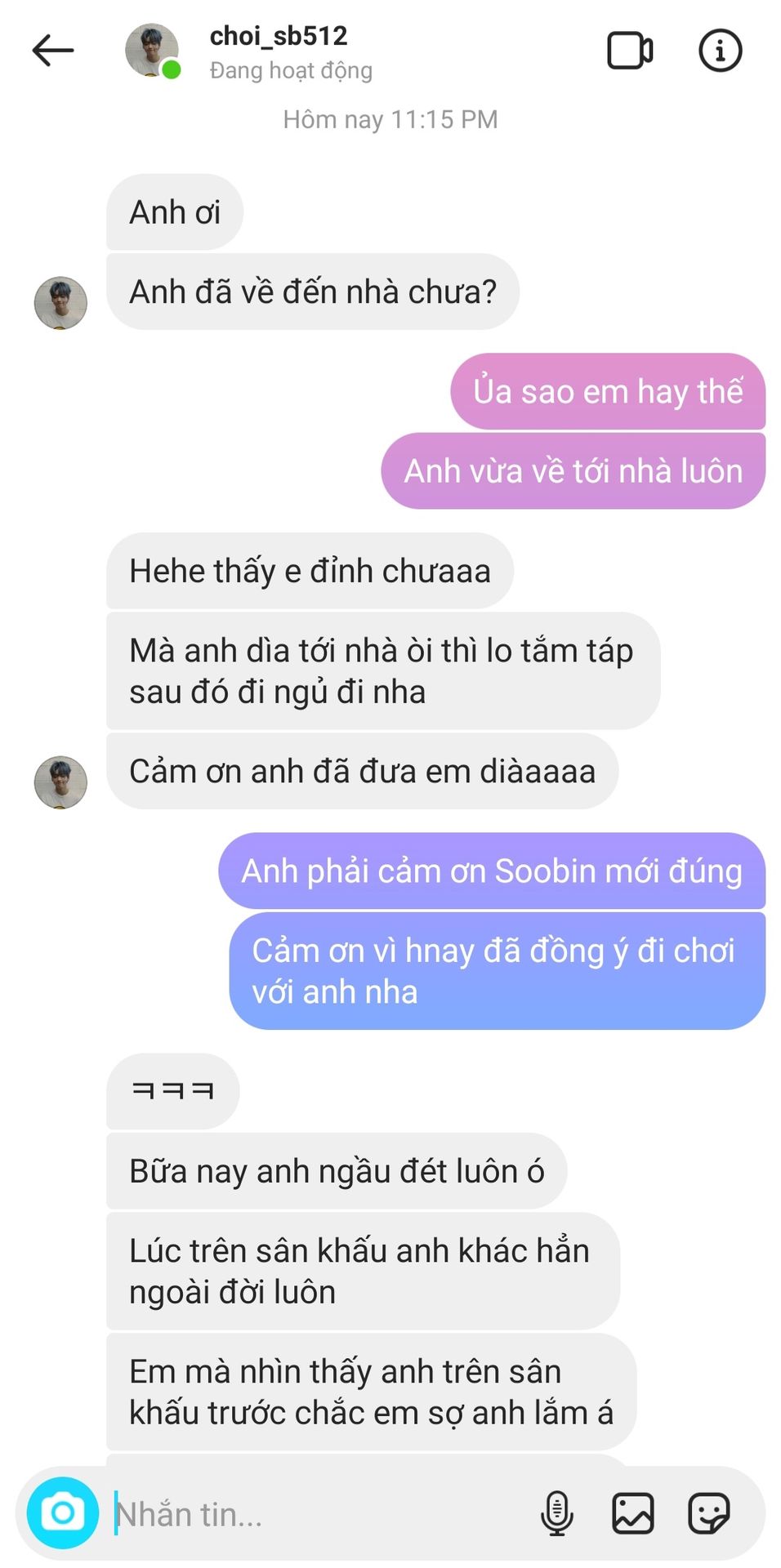
Task: Open the sticker picker
Action: 708,1513
